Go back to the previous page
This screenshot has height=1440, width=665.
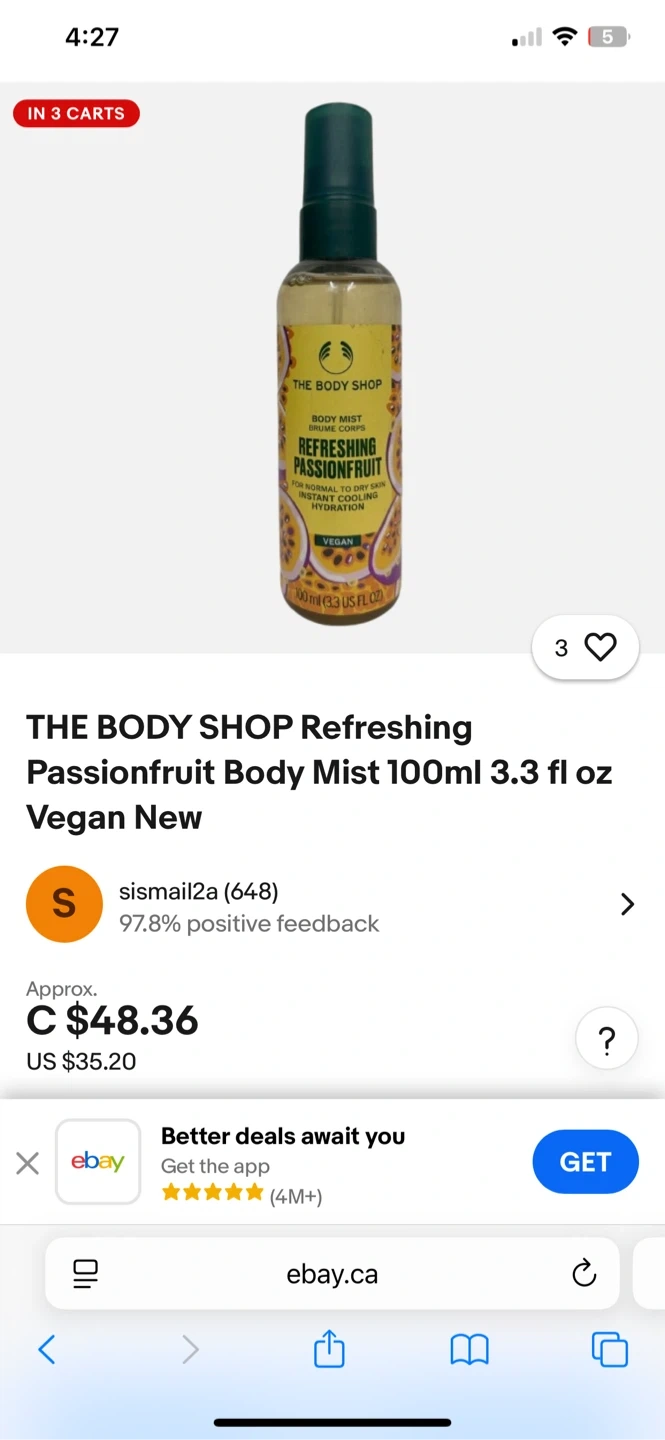(x=46, y=1350)
